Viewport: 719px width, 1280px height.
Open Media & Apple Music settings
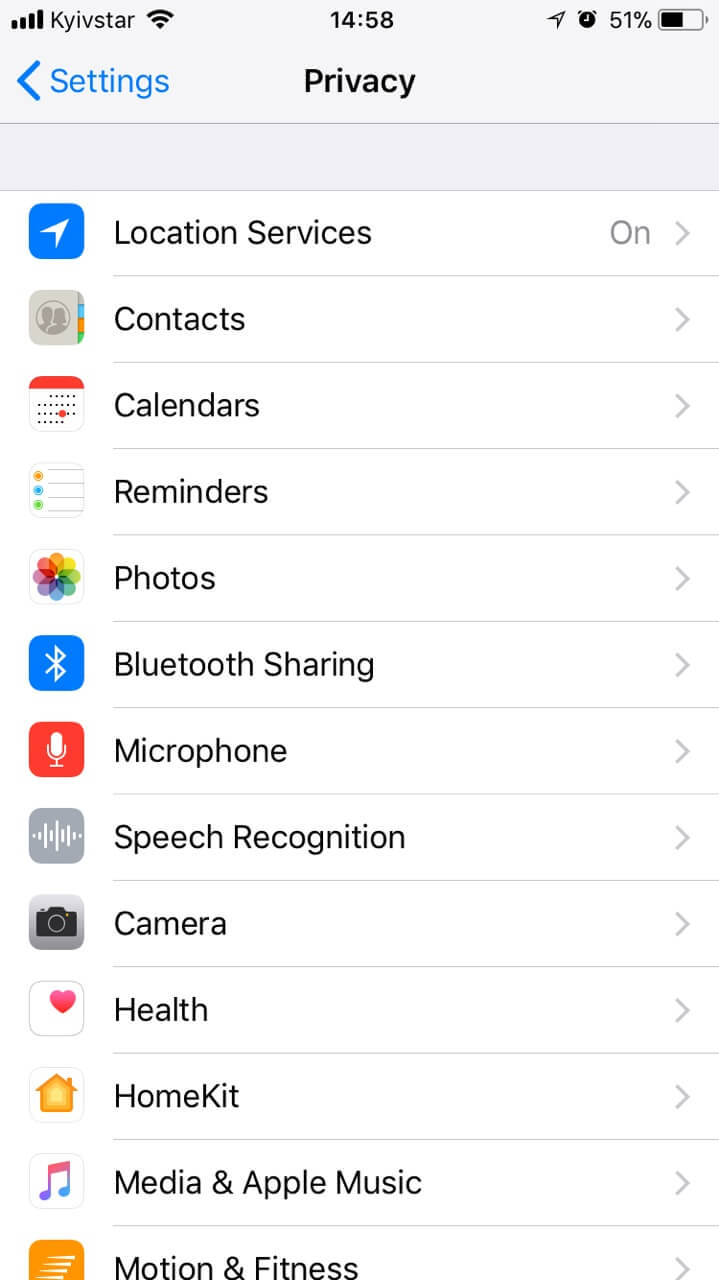360,1182
